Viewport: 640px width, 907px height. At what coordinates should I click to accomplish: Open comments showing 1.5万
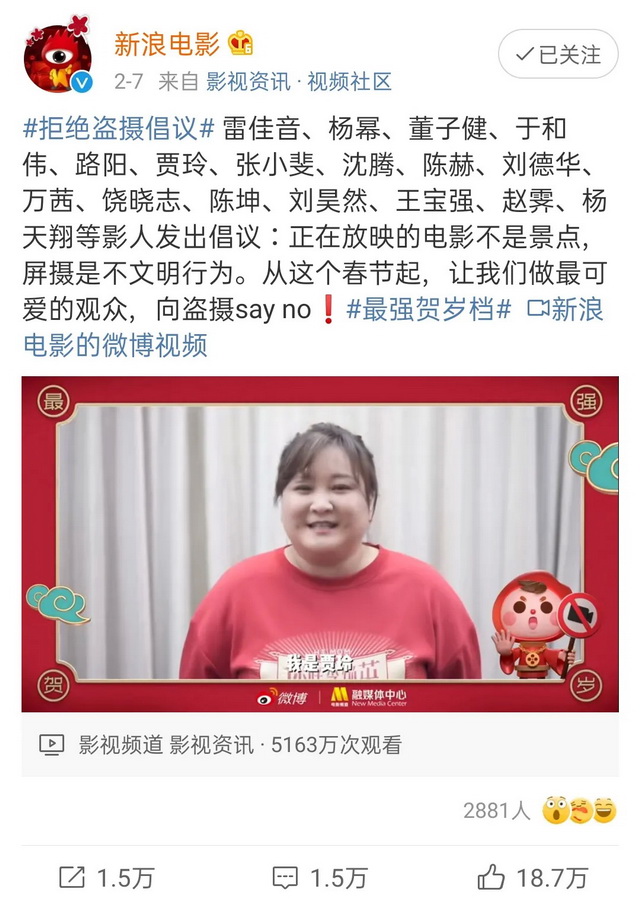tap(319, 878)
